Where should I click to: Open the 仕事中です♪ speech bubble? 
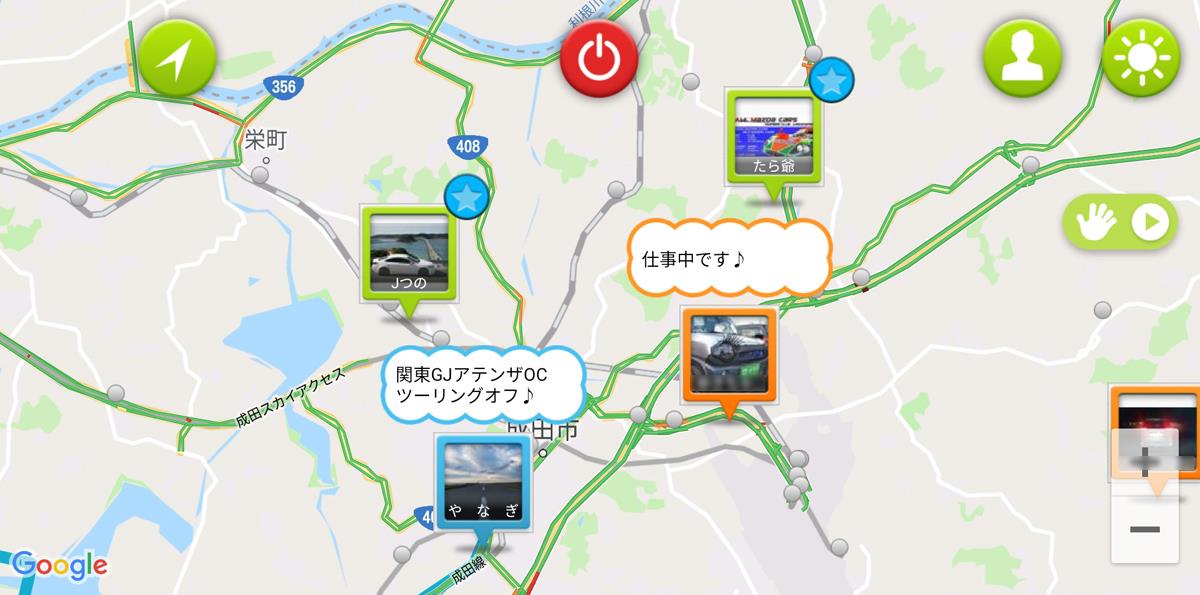pos(729,259)
